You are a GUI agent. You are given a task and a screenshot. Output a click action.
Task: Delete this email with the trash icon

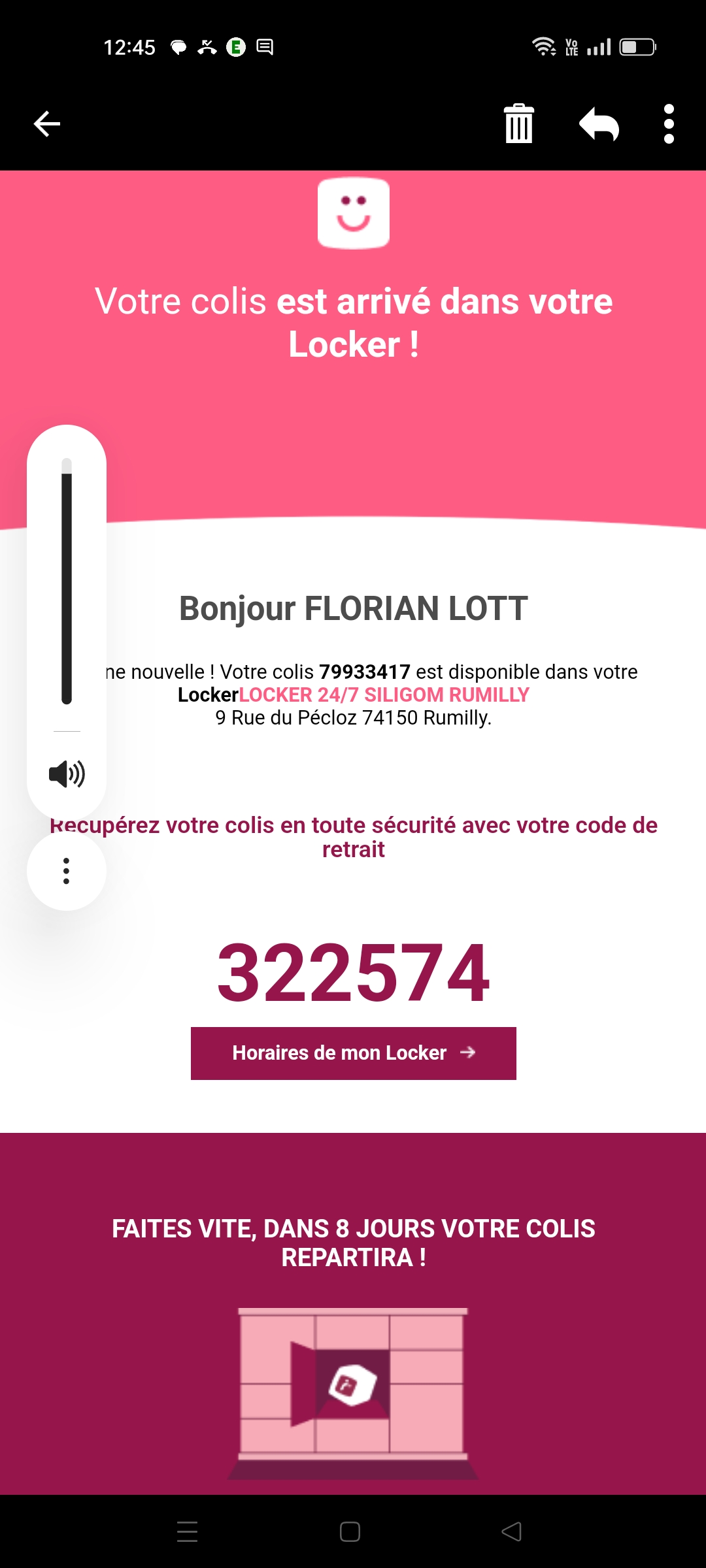pyautogui.click(x=519, y=123)
